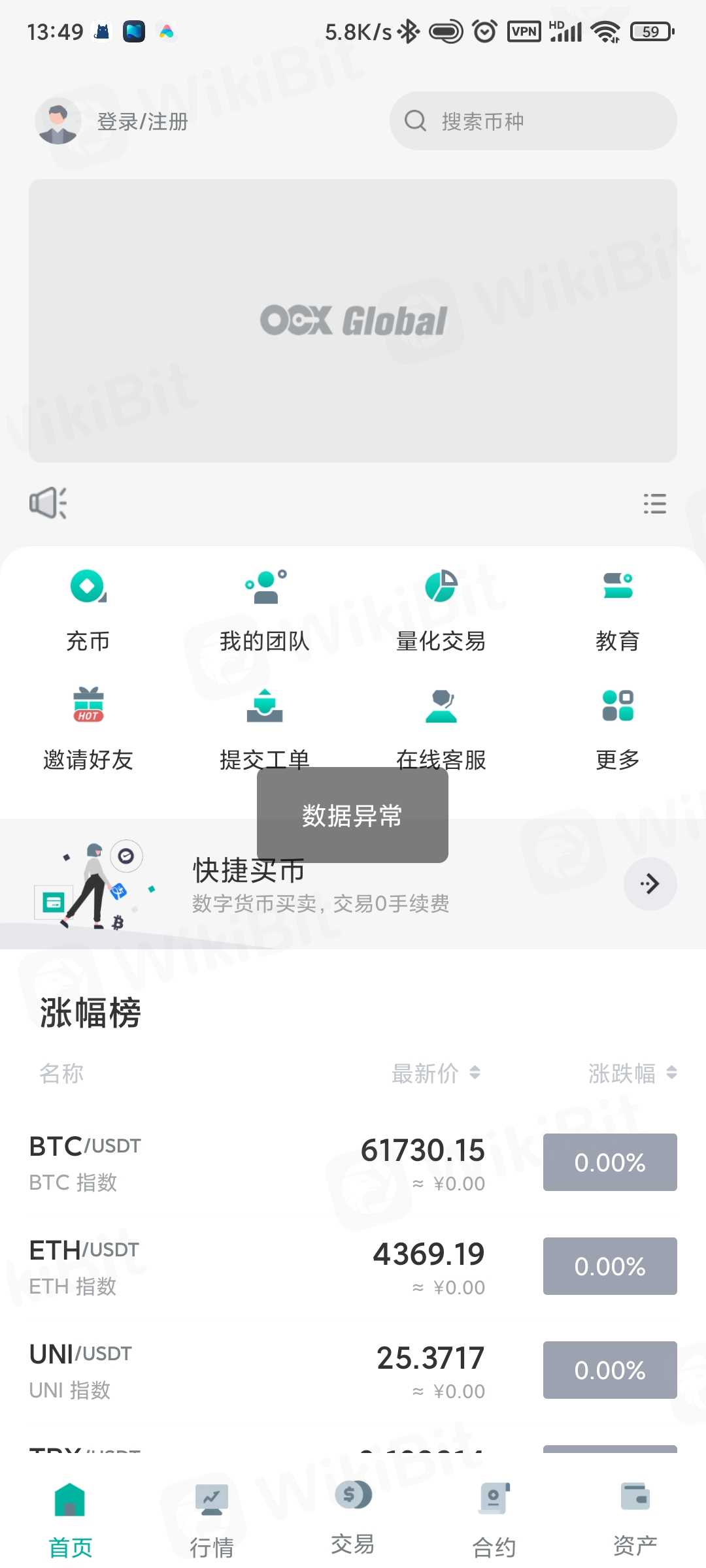Open the OCX Global banner
This screenshot has height=1568, width=706.
point(353,321)
